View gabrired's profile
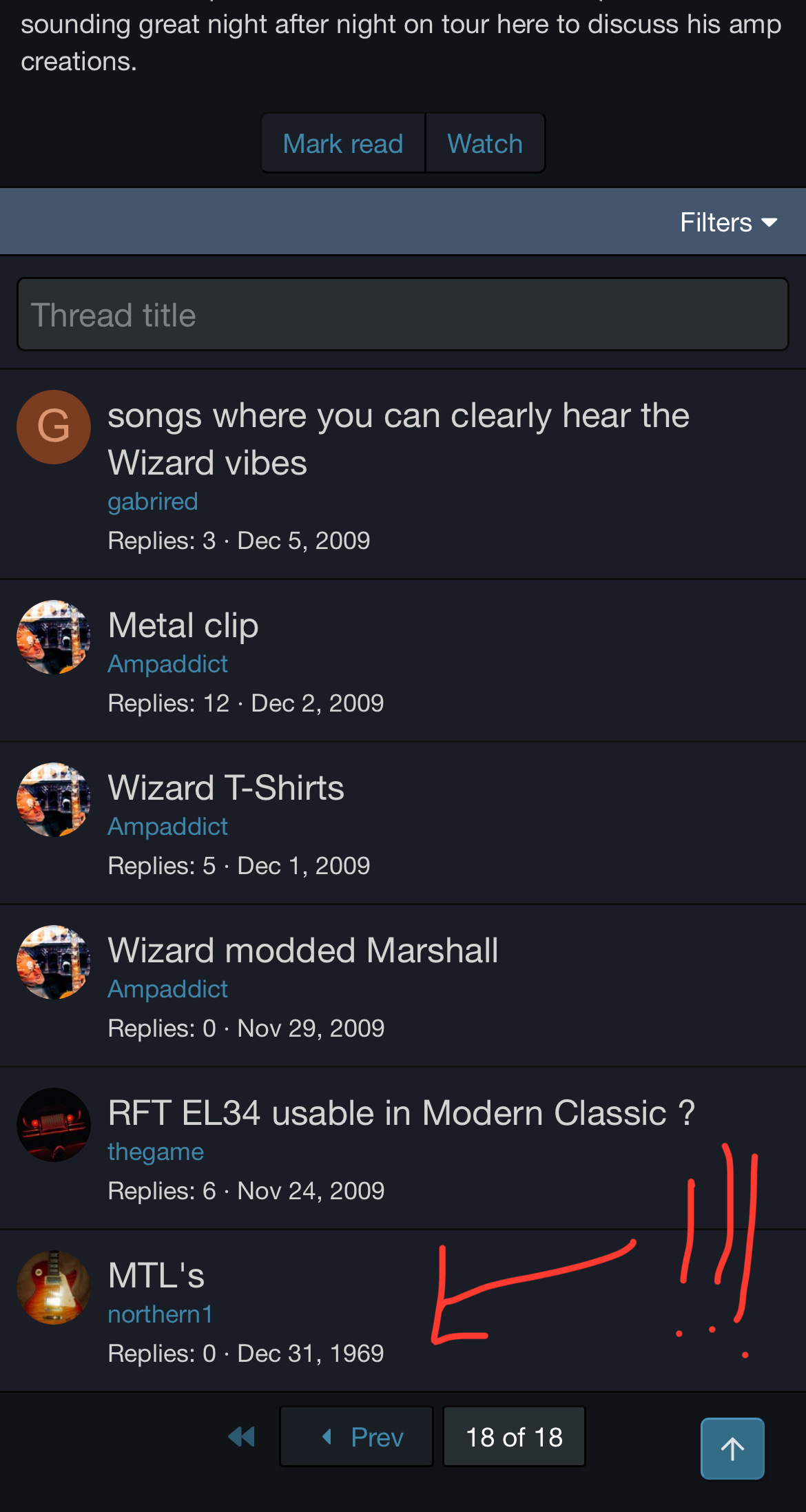 153,501
